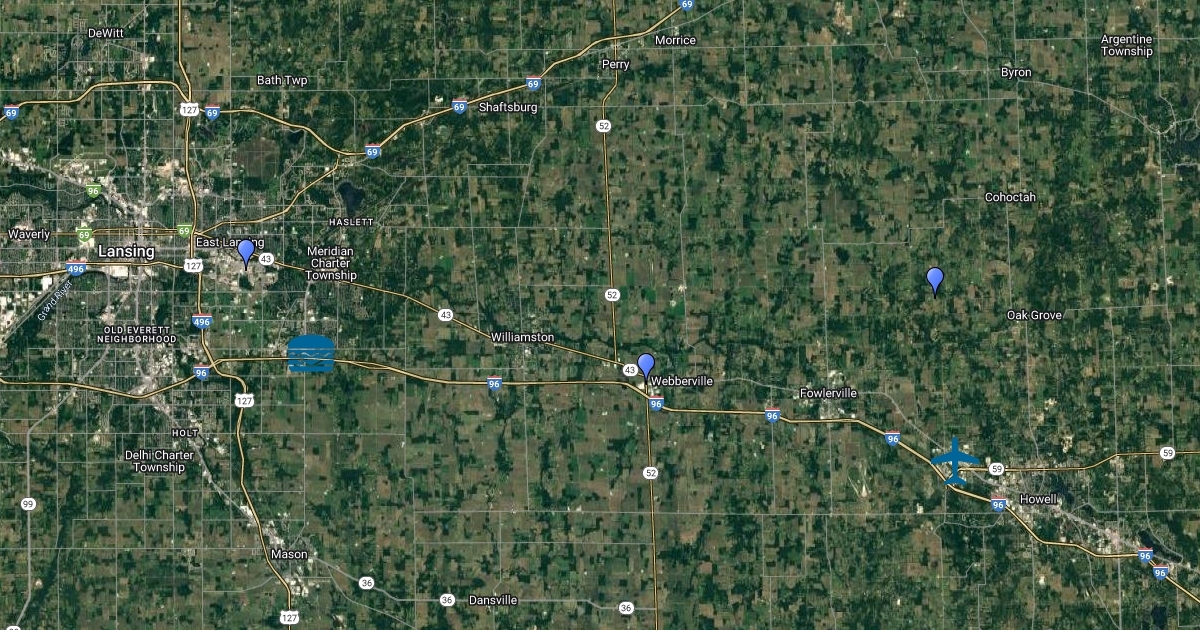1200x630 pixels.
Task: Tap the airplane marker near Howell
Action: click(x=956, y=461)
